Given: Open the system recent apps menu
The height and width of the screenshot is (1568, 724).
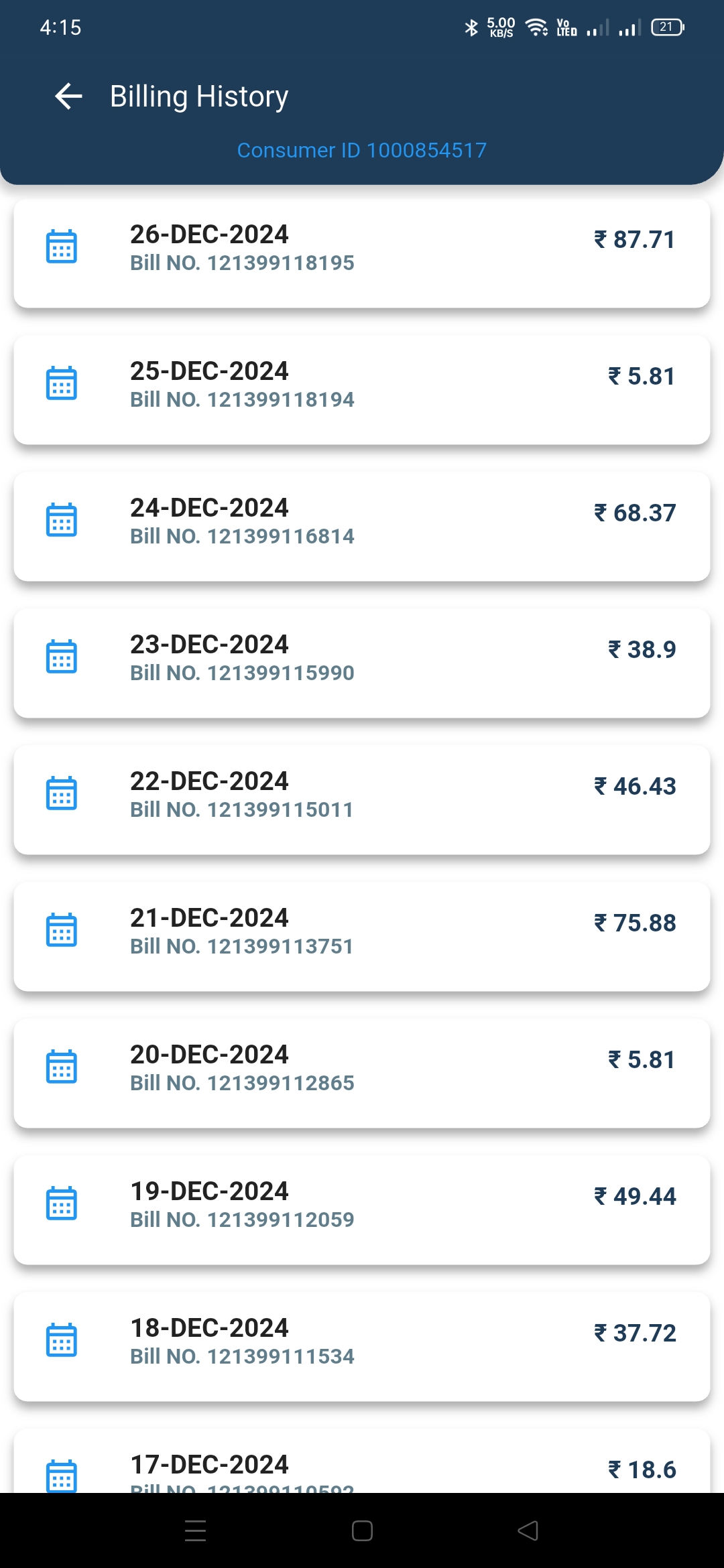Looking at the screenshot, I should click(x=195, y=1530).
